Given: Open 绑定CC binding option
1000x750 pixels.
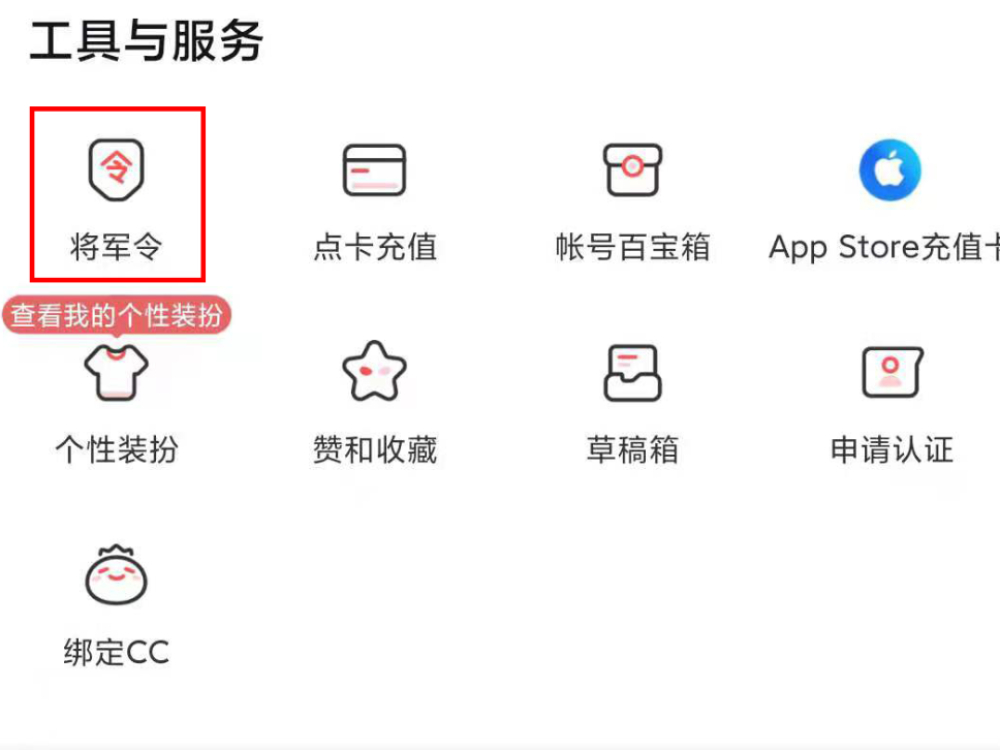Looking at the screenshot, I should [x=116, y=605].
